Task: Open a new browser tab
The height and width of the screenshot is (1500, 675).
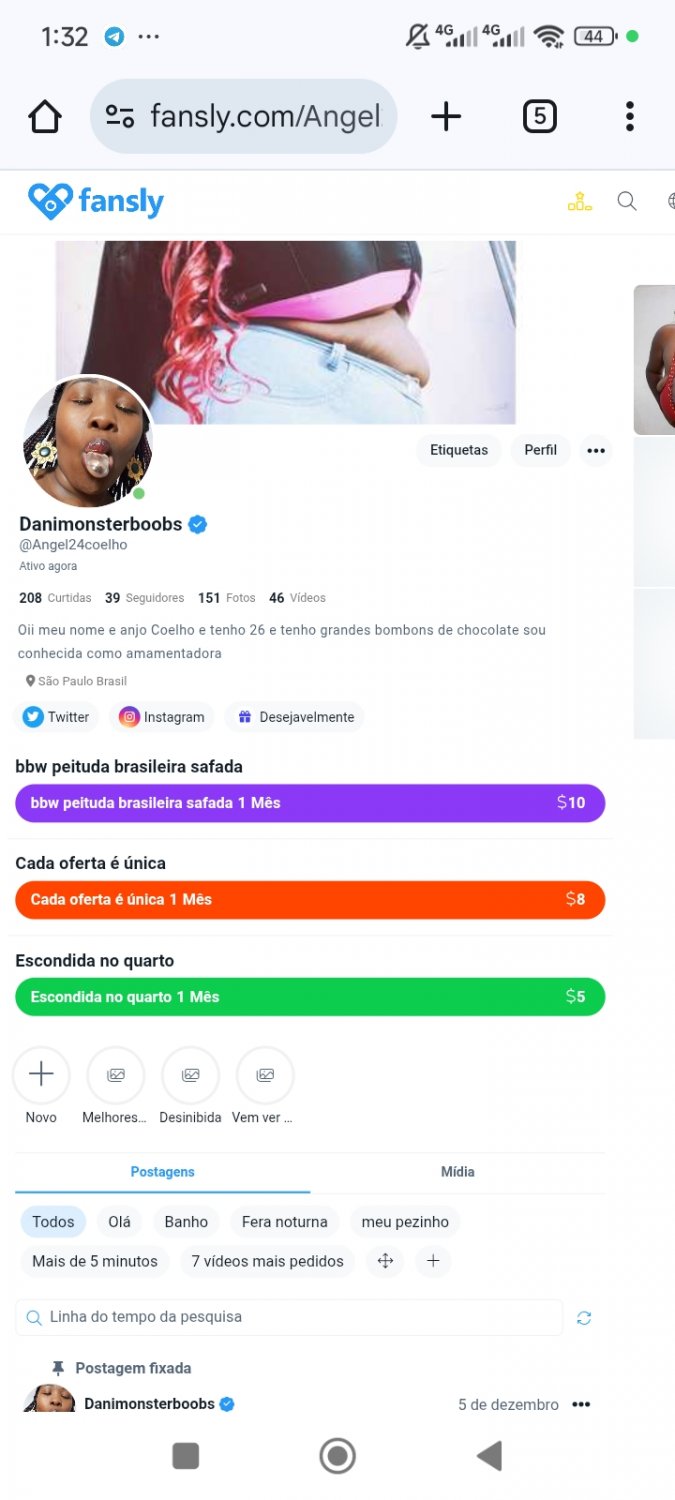Action: [x=445, y=117]
